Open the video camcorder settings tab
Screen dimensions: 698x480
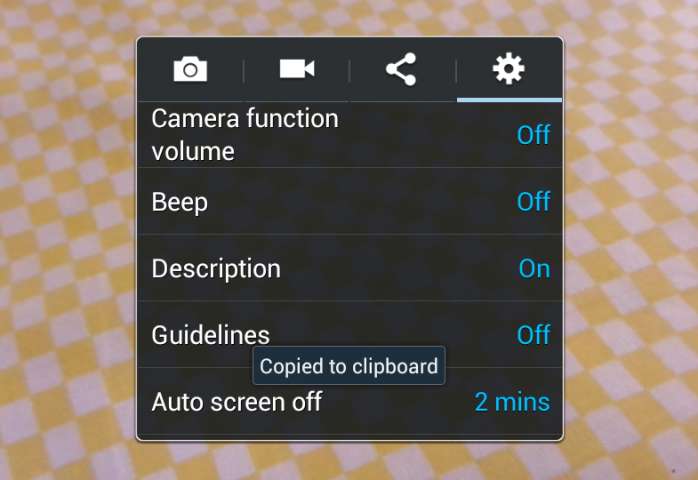point(297,69)
